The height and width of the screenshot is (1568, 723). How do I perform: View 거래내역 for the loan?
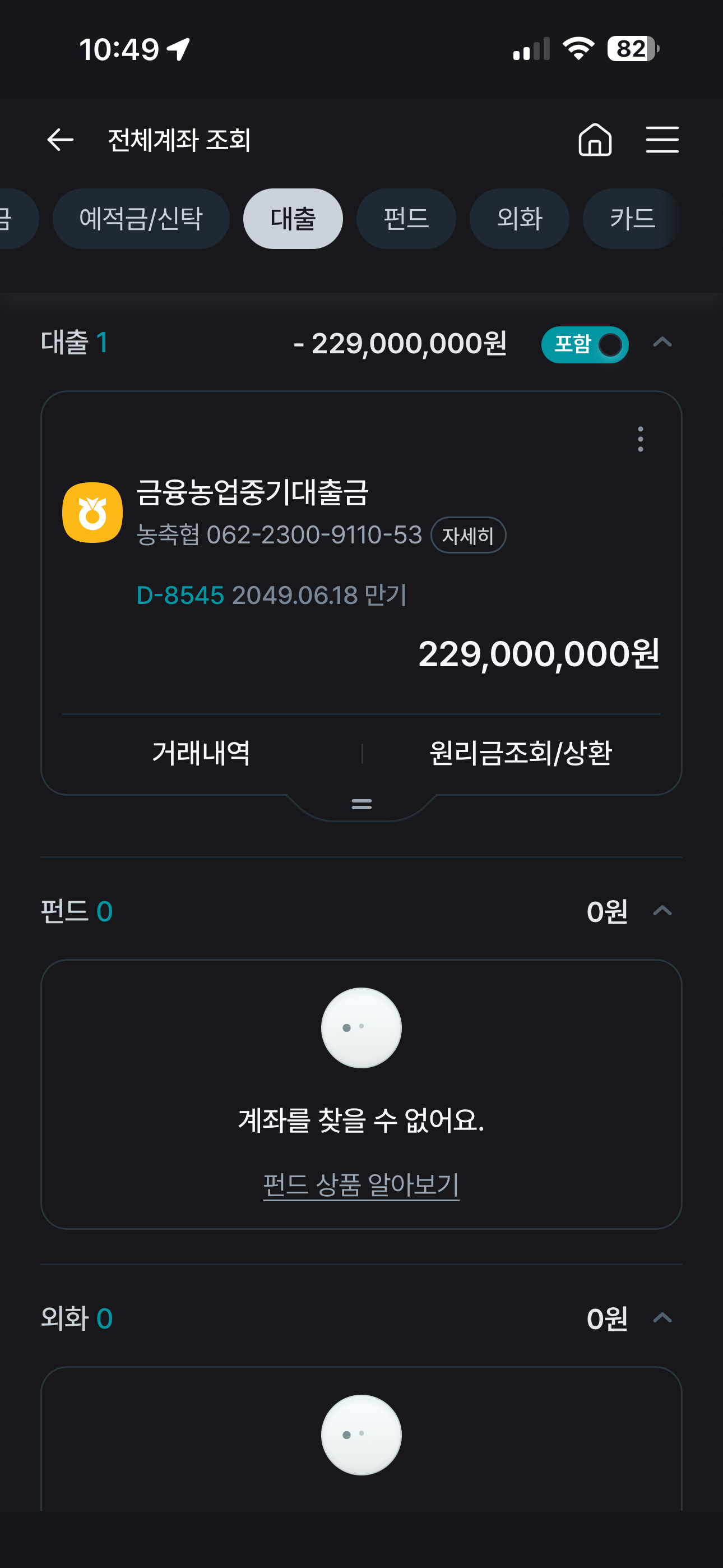[201, 753]
